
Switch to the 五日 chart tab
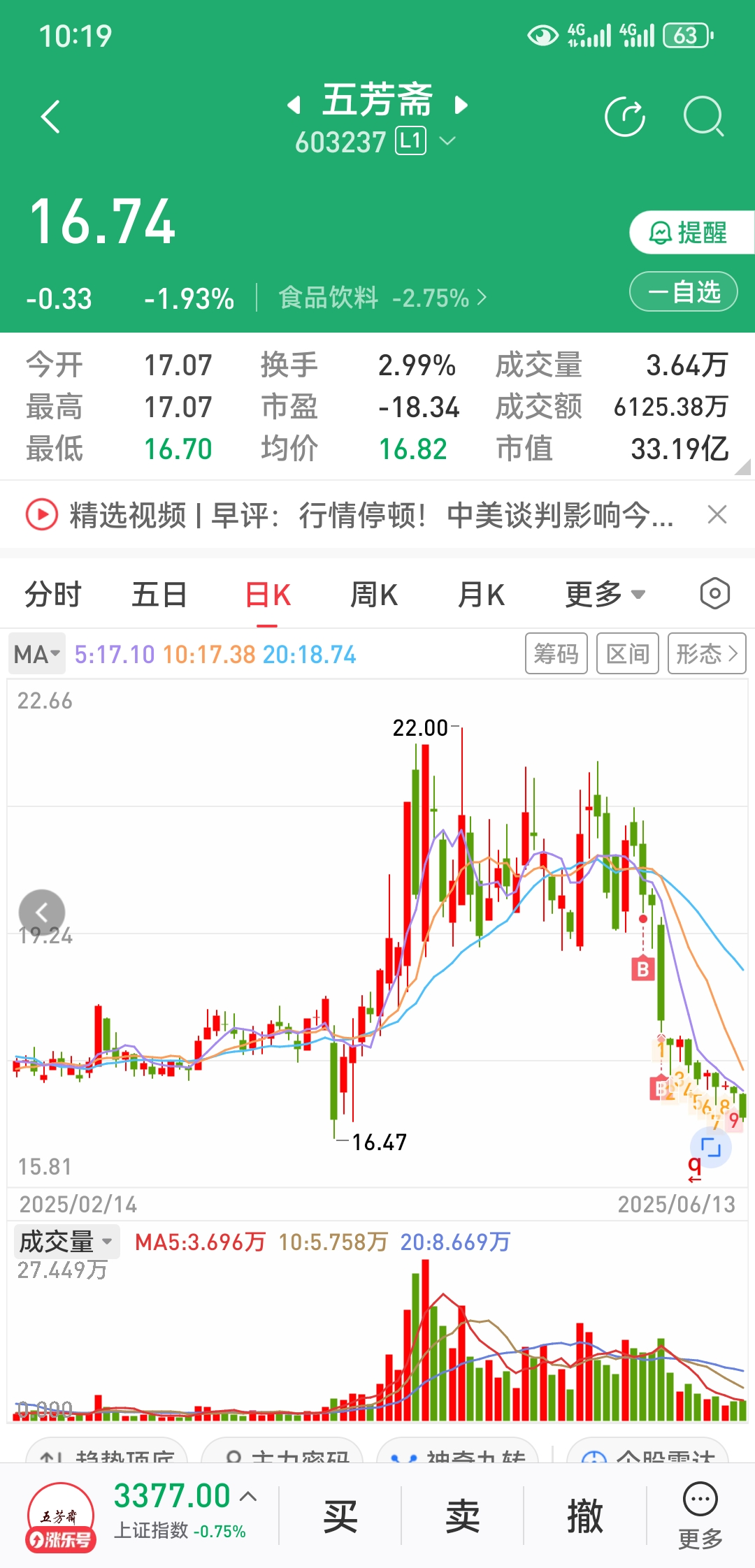(159, 595)
